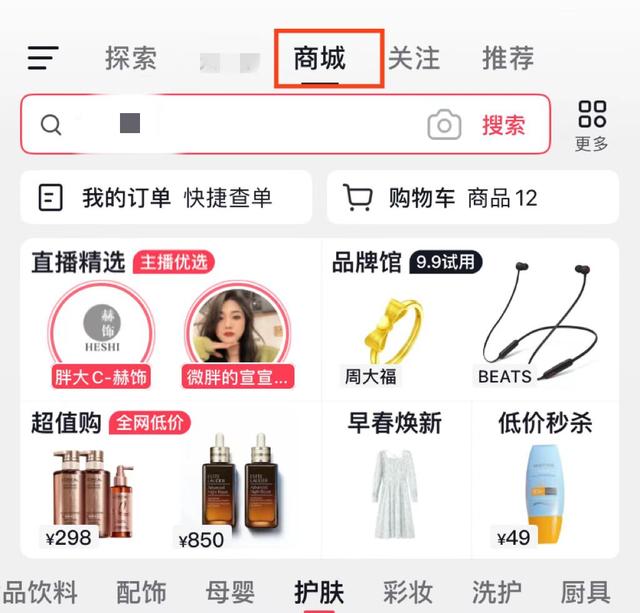The width and height of the screenshot is (640, 613).
Task: Switch to the 关注 tab
Action: tap(413, 58)
